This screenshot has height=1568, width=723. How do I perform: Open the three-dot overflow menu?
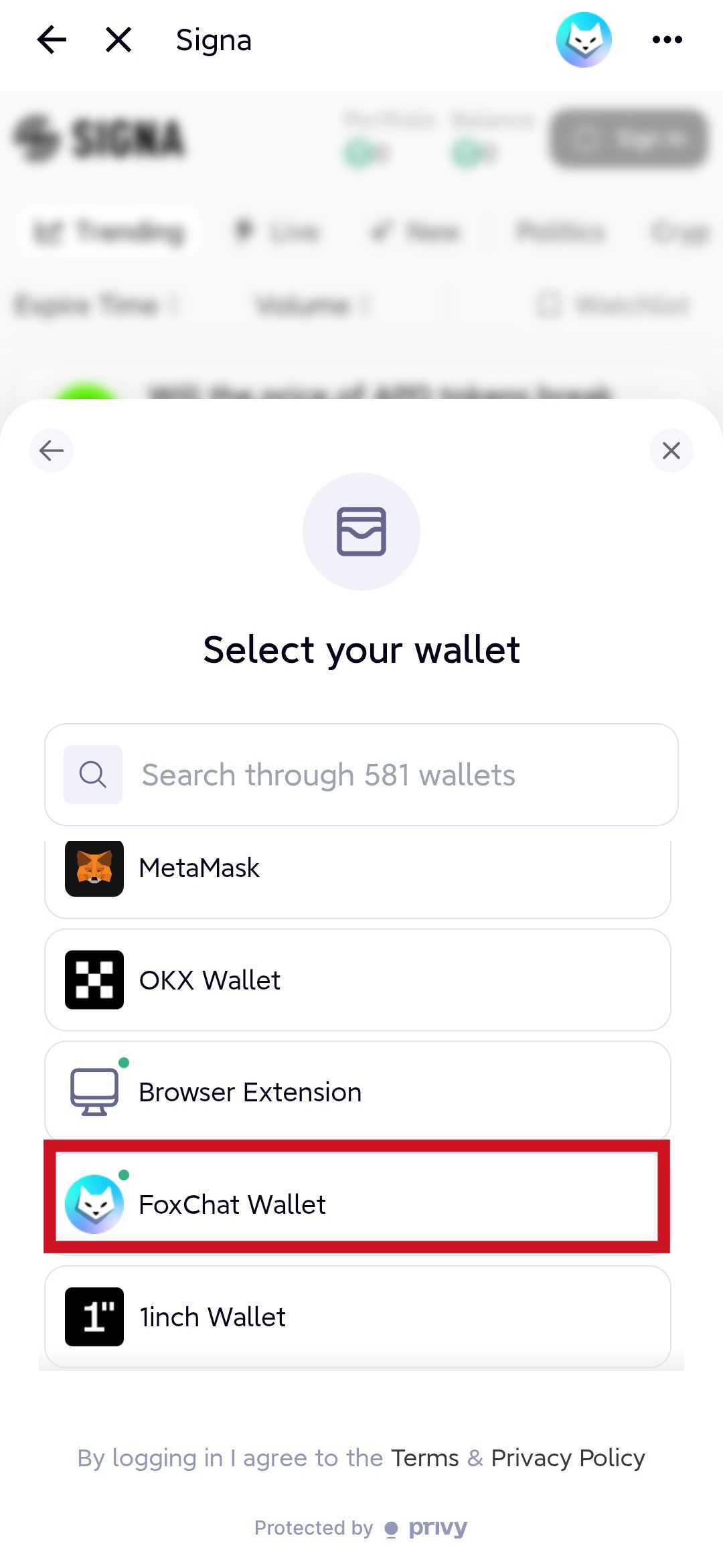click(667, 40)
